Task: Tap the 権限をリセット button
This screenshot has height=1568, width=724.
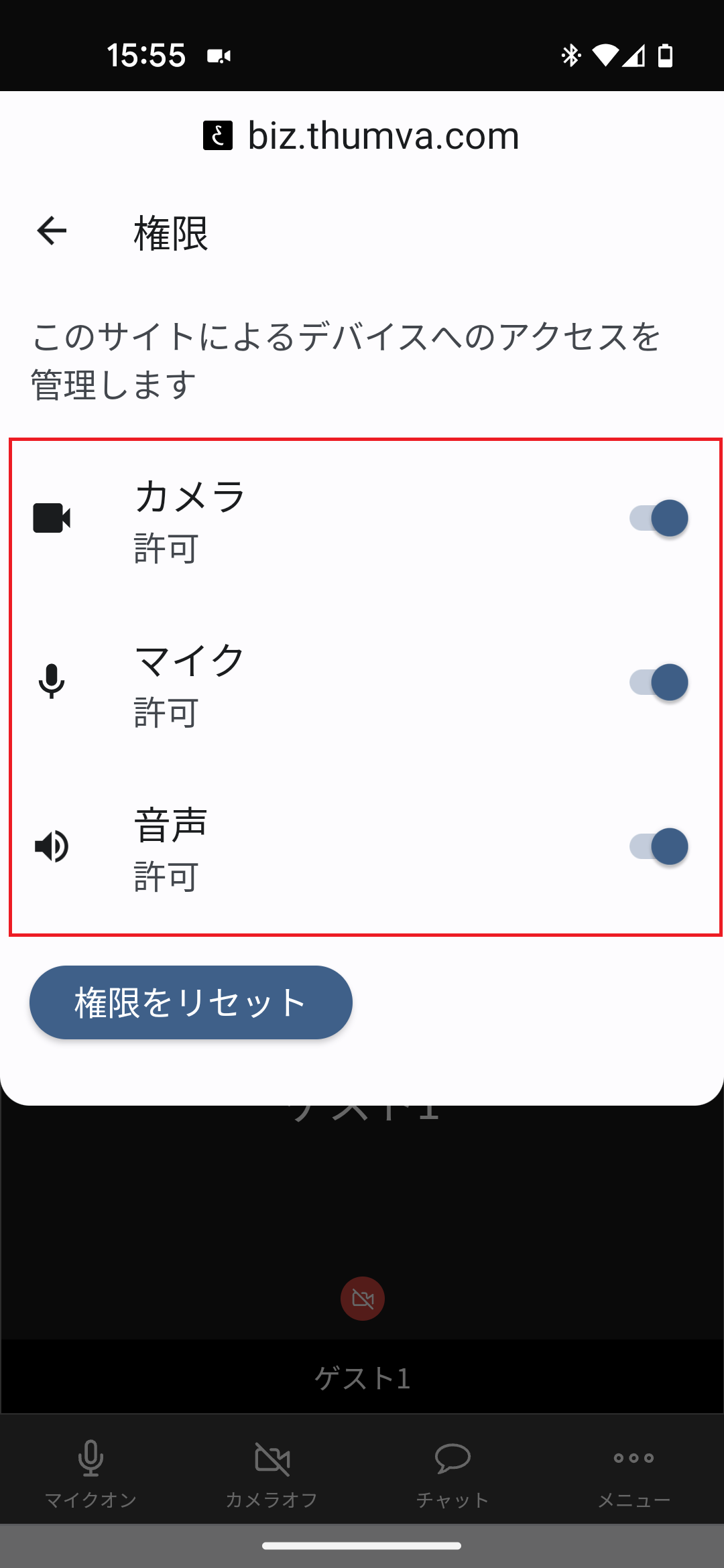Action: pyautogui.click(x=190, y=1002)
